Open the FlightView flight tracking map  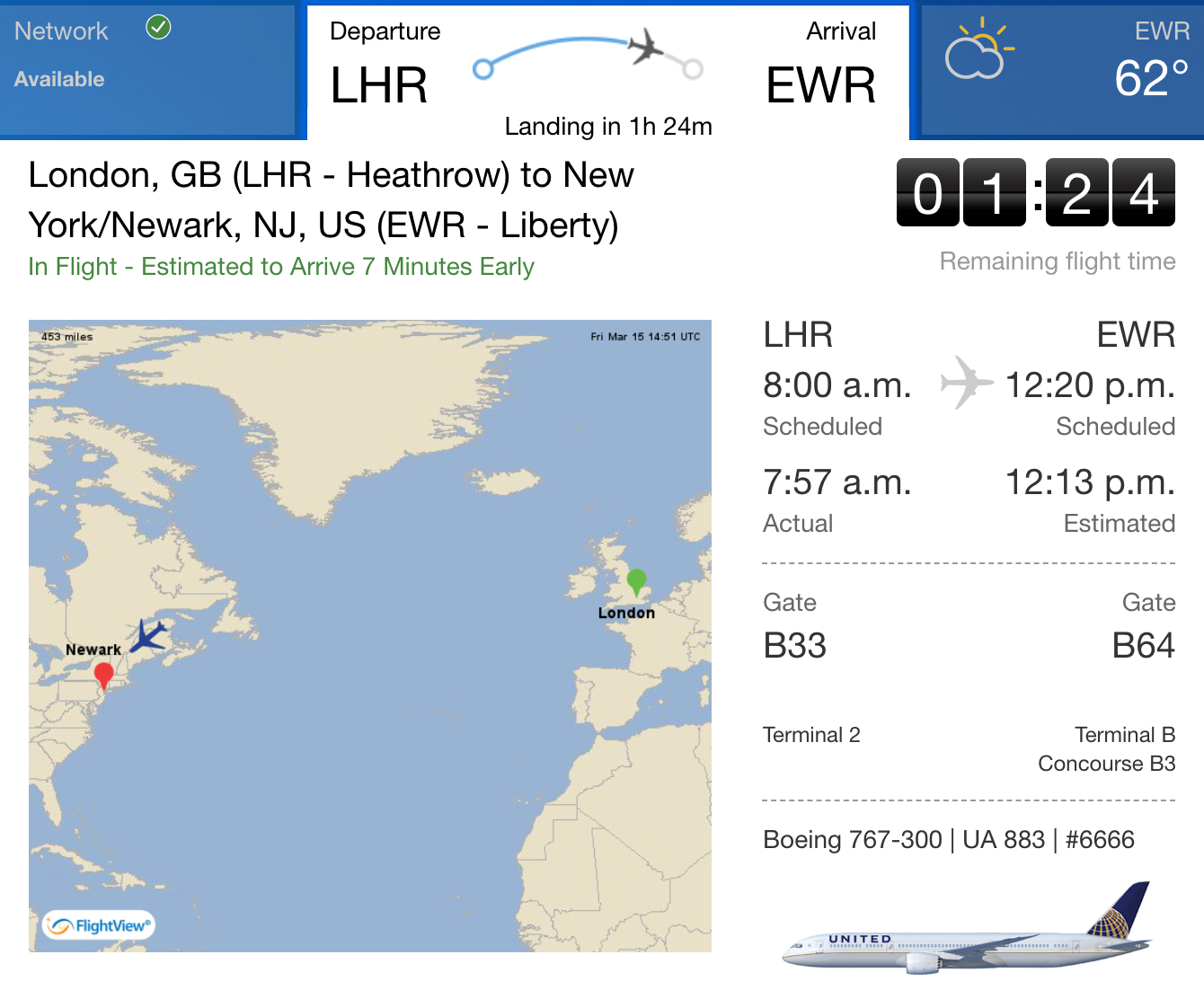(x=369, y=635)
